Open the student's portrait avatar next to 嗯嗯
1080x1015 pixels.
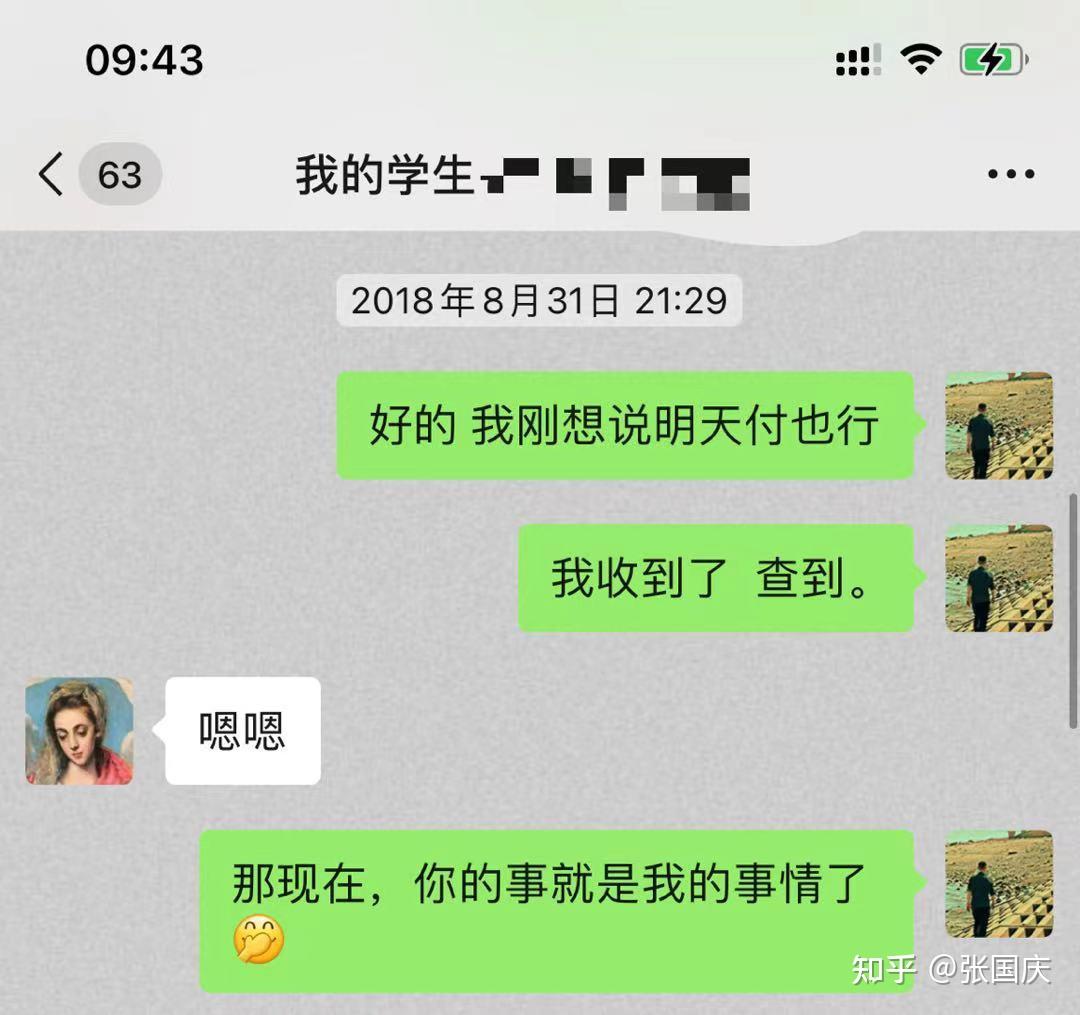(79, 731)
